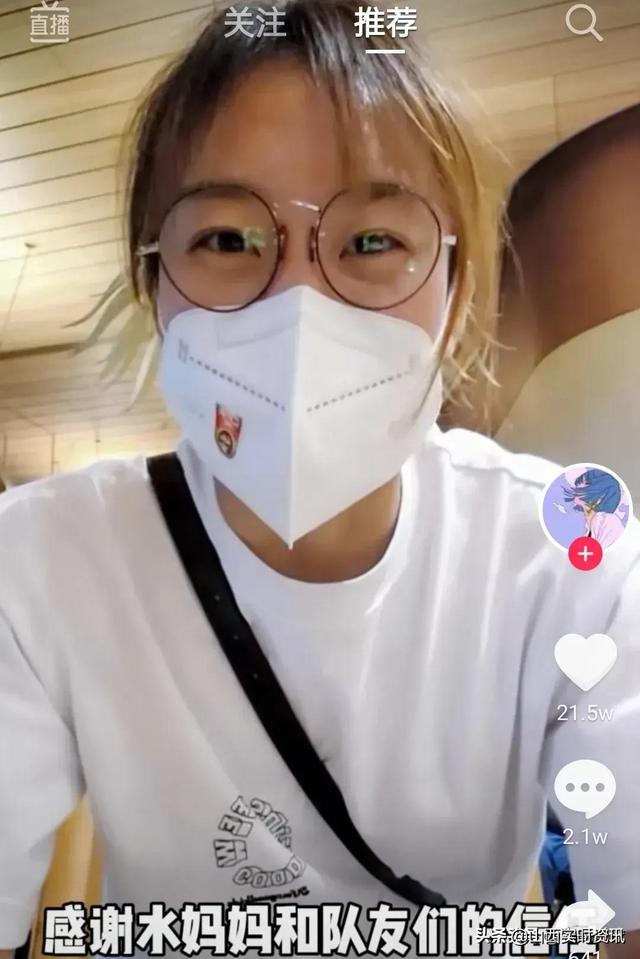
Task: Open the comments bubble showing 2.1w
Action: tap(585, 788)
